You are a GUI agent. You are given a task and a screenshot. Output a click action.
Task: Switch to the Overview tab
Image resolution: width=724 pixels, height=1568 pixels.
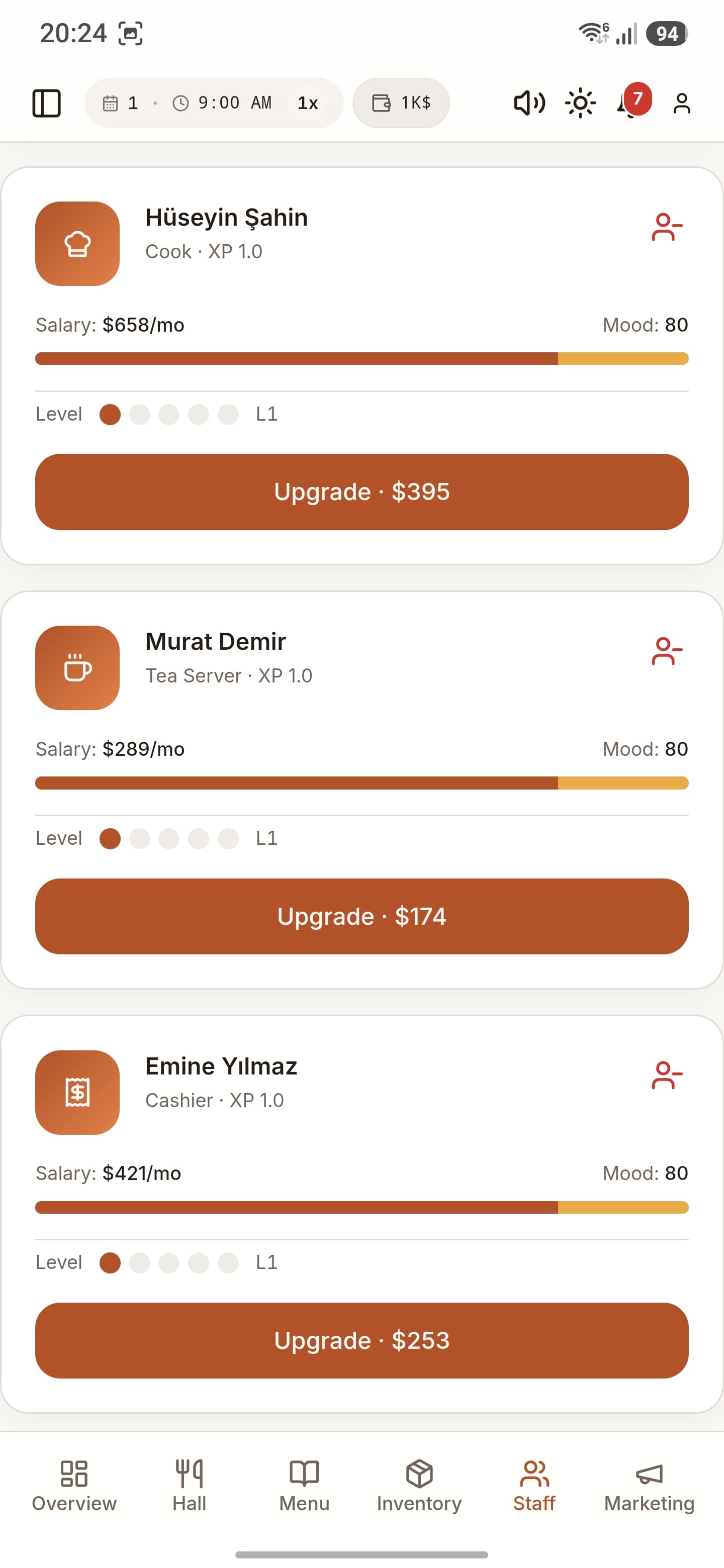74,1486
